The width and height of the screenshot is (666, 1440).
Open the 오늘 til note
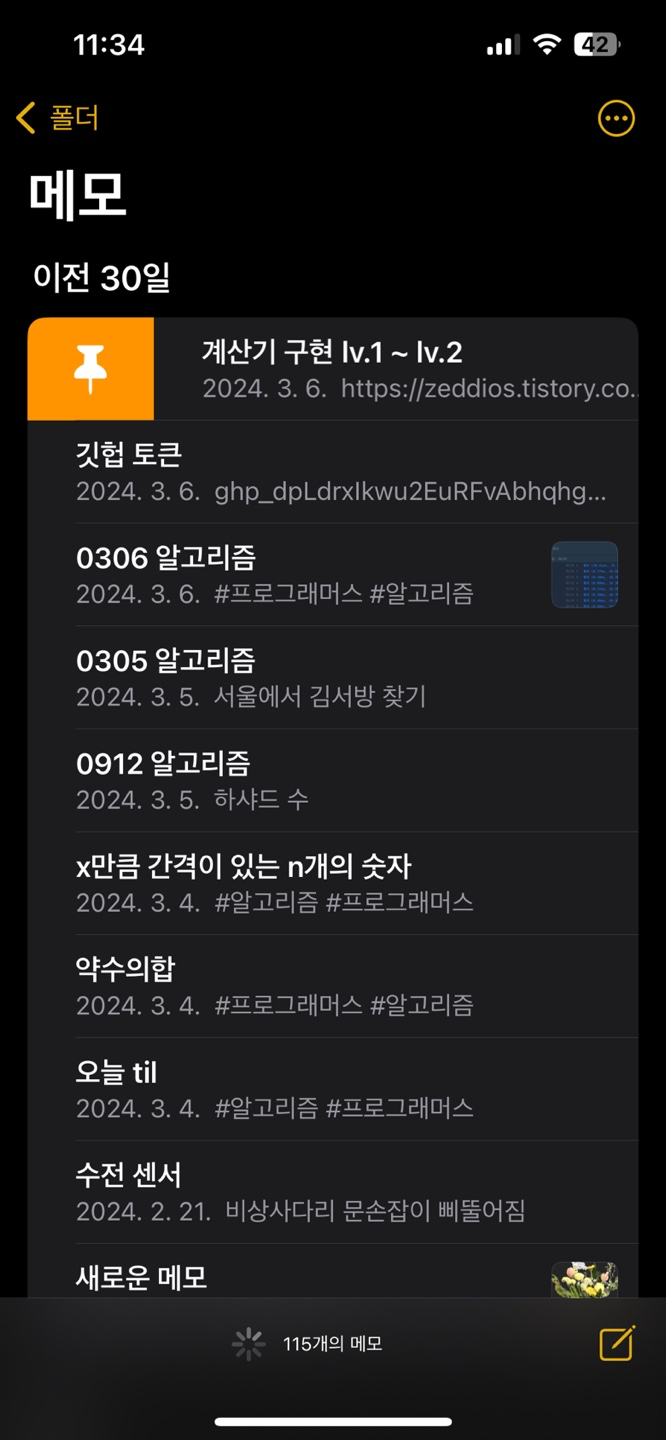point(333,1090)
